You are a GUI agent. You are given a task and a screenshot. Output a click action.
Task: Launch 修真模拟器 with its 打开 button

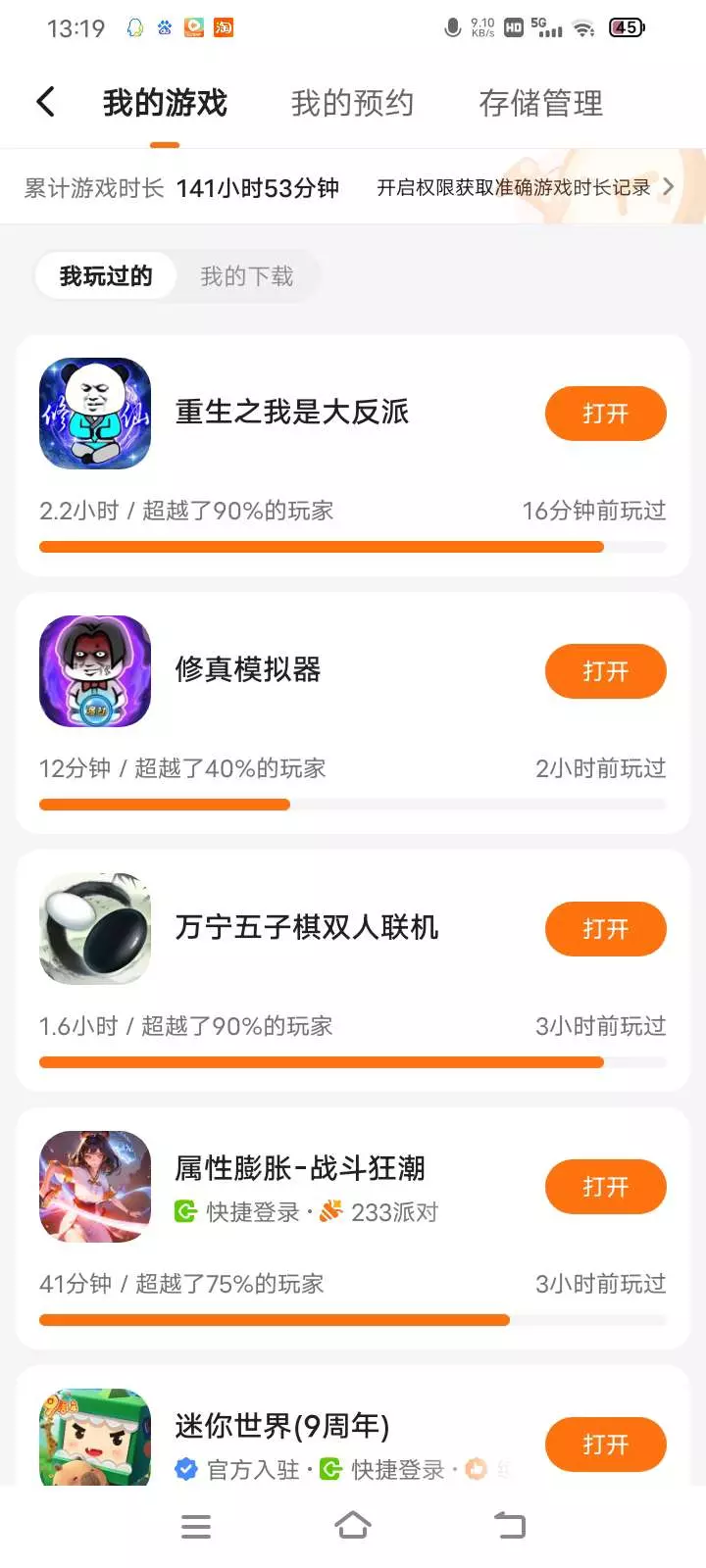[605, 671]
